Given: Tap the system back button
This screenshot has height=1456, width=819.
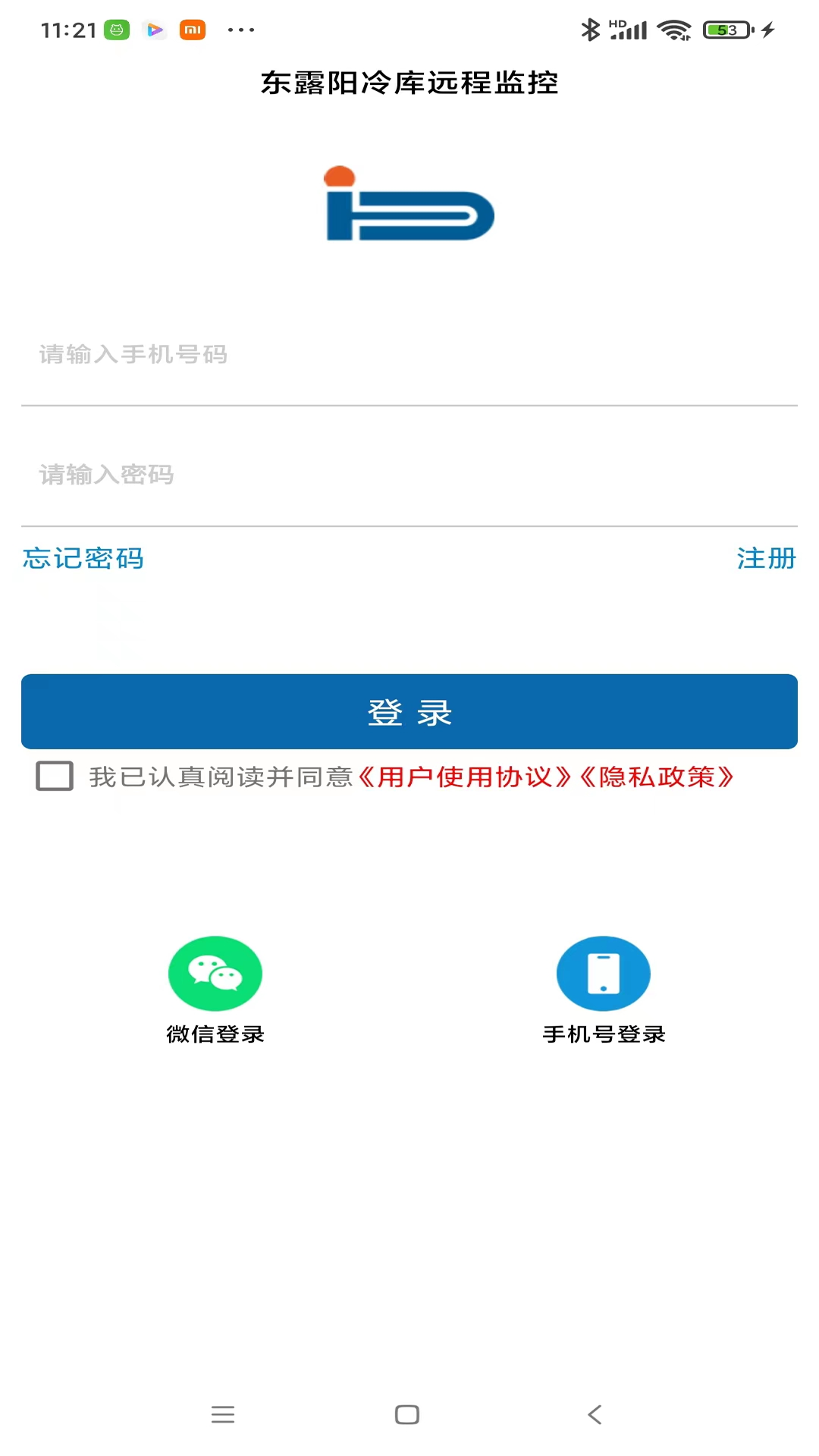Looking at the screenshot, I should point(595,1414).
